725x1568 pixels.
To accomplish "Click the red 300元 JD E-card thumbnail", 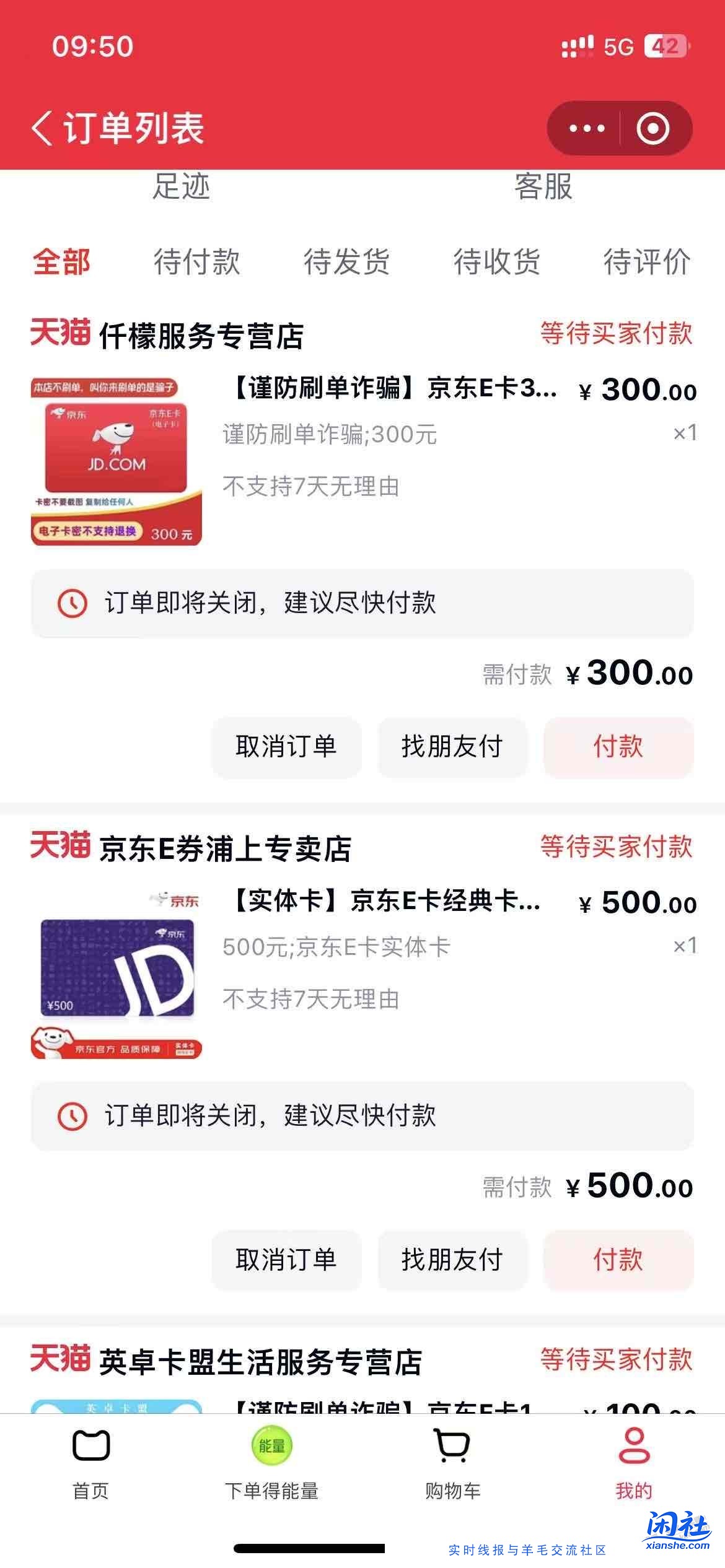I will 116,457.
